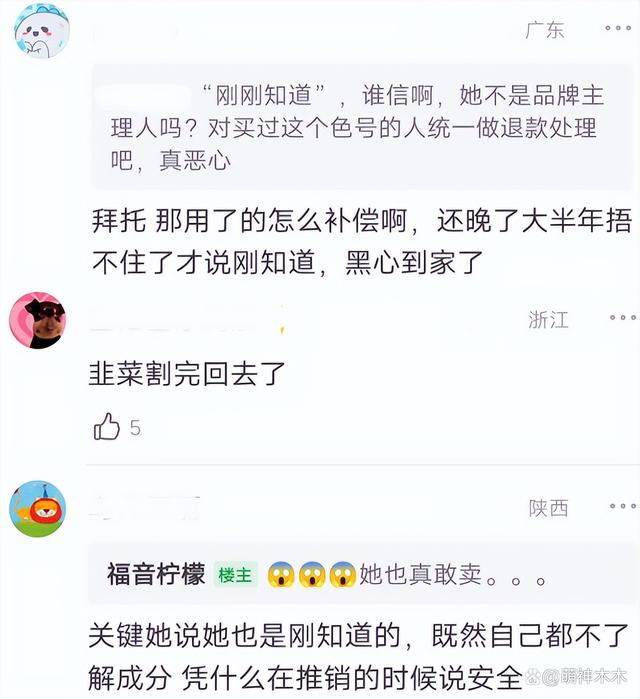Open the pink avatar of the 浙江 commenter

click(x=37, y=320)
